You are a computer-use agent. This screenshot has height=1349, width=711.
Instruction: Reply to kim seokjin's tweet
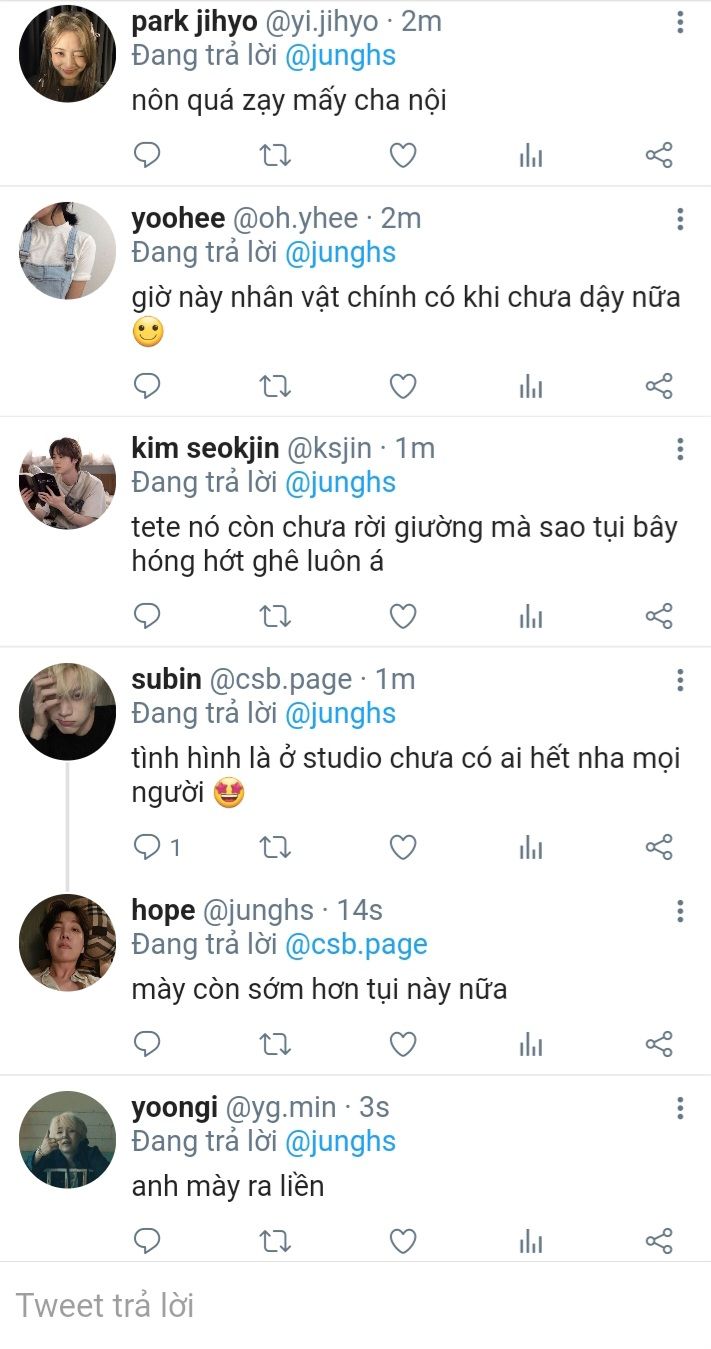pos(147,616)
